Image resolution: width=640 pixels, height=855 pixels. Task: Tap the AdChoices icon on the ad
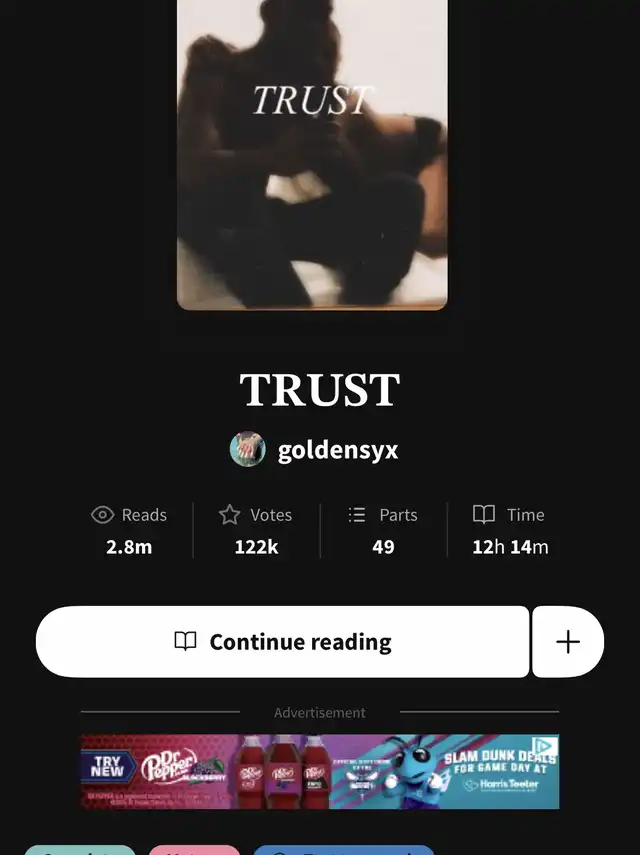tap(545, 746)
